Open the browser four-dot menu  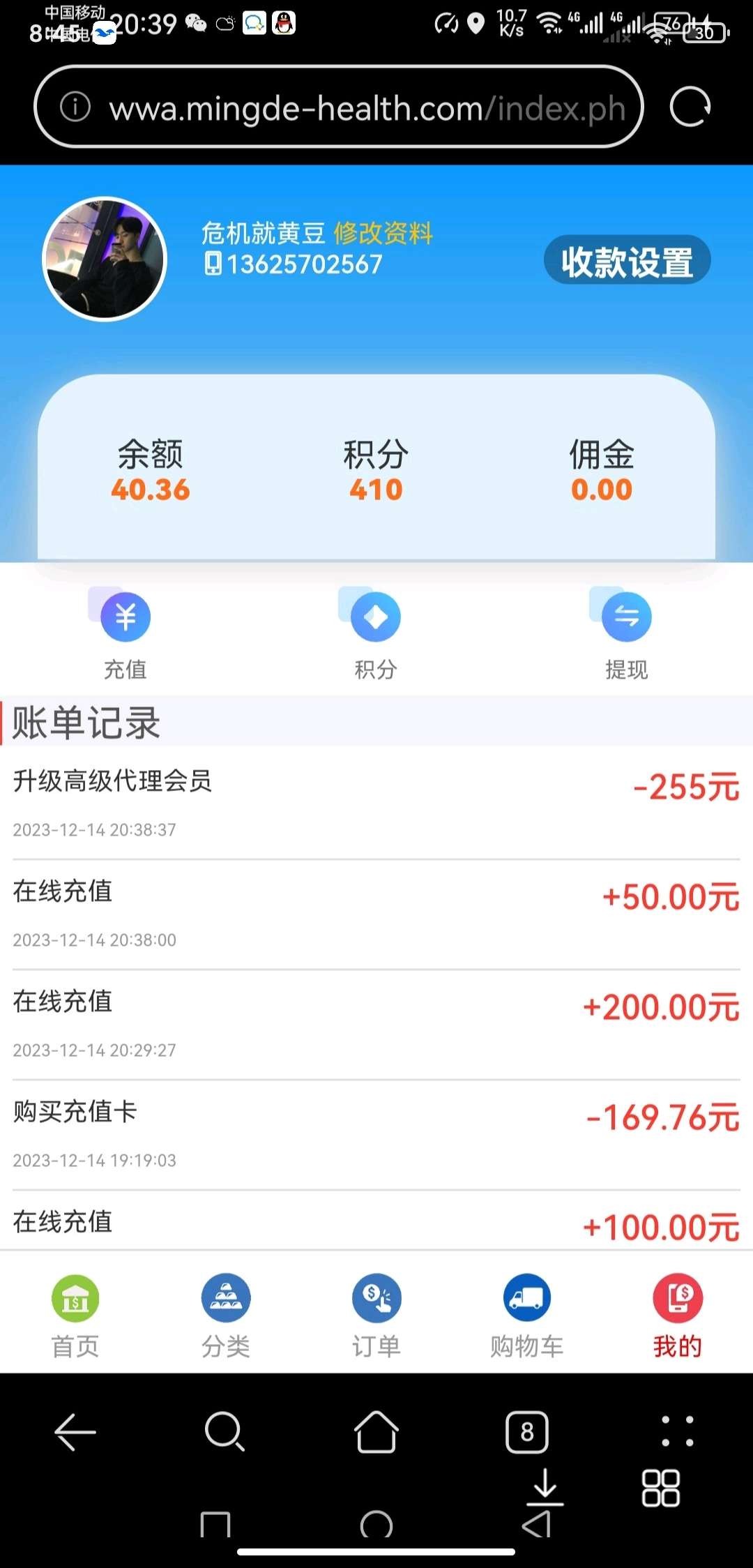click(678, 1431)
